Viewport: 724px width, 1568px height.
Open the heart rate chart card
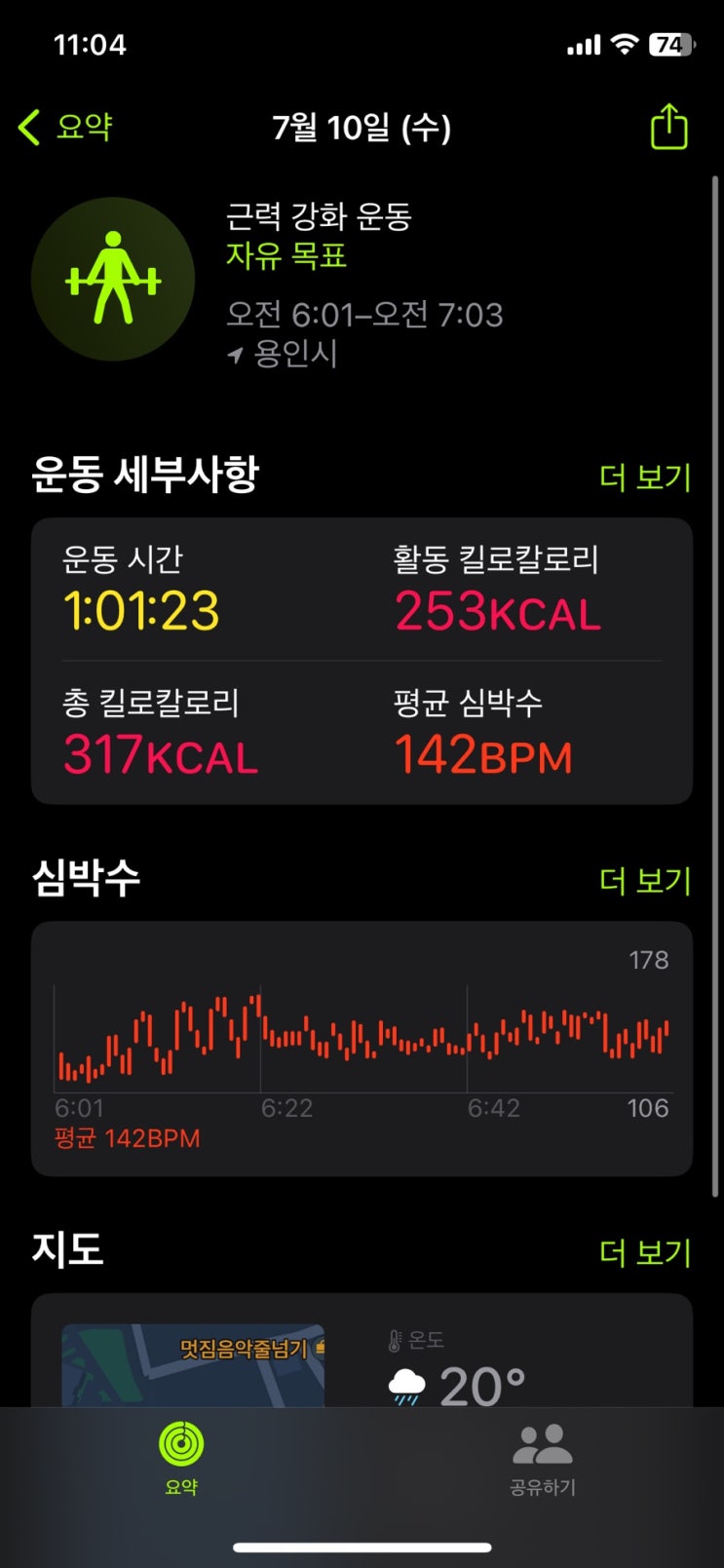click(x=362, y=1048)
